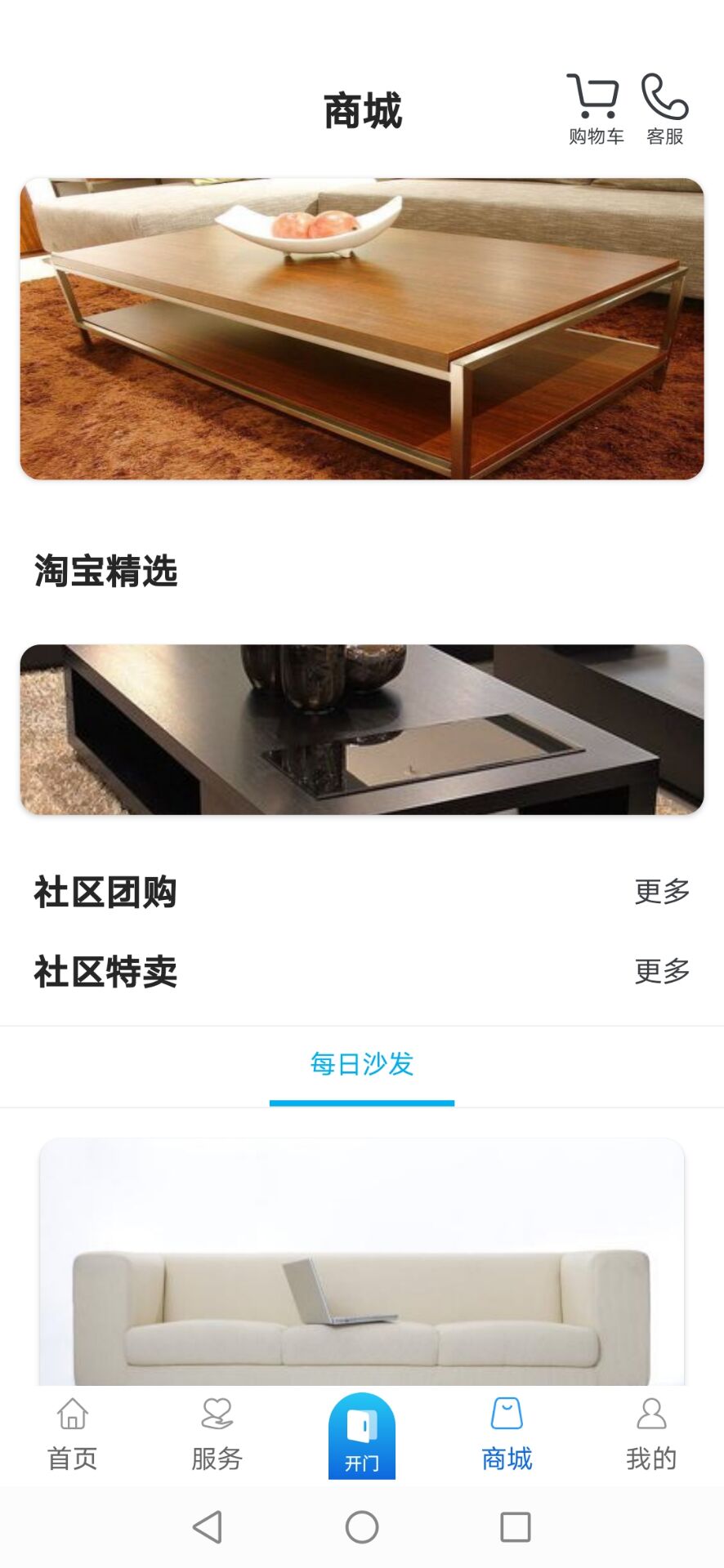Tap 更多 beside 社区特卖
The width and height of the screenshot is (724, 1568).
coord(662,973)
